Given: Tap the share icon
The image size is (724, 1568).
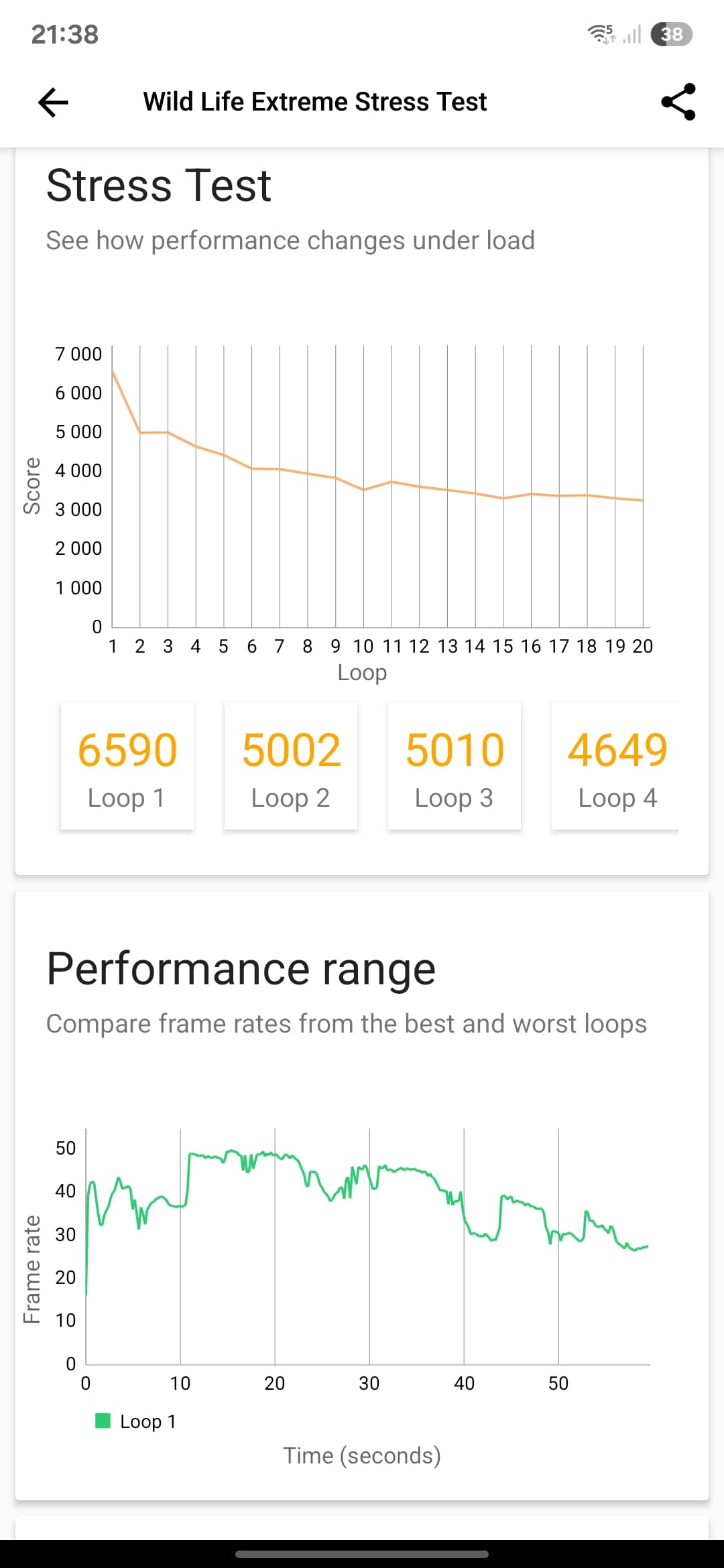Looking at the screenshot, I should pos(678,102).
